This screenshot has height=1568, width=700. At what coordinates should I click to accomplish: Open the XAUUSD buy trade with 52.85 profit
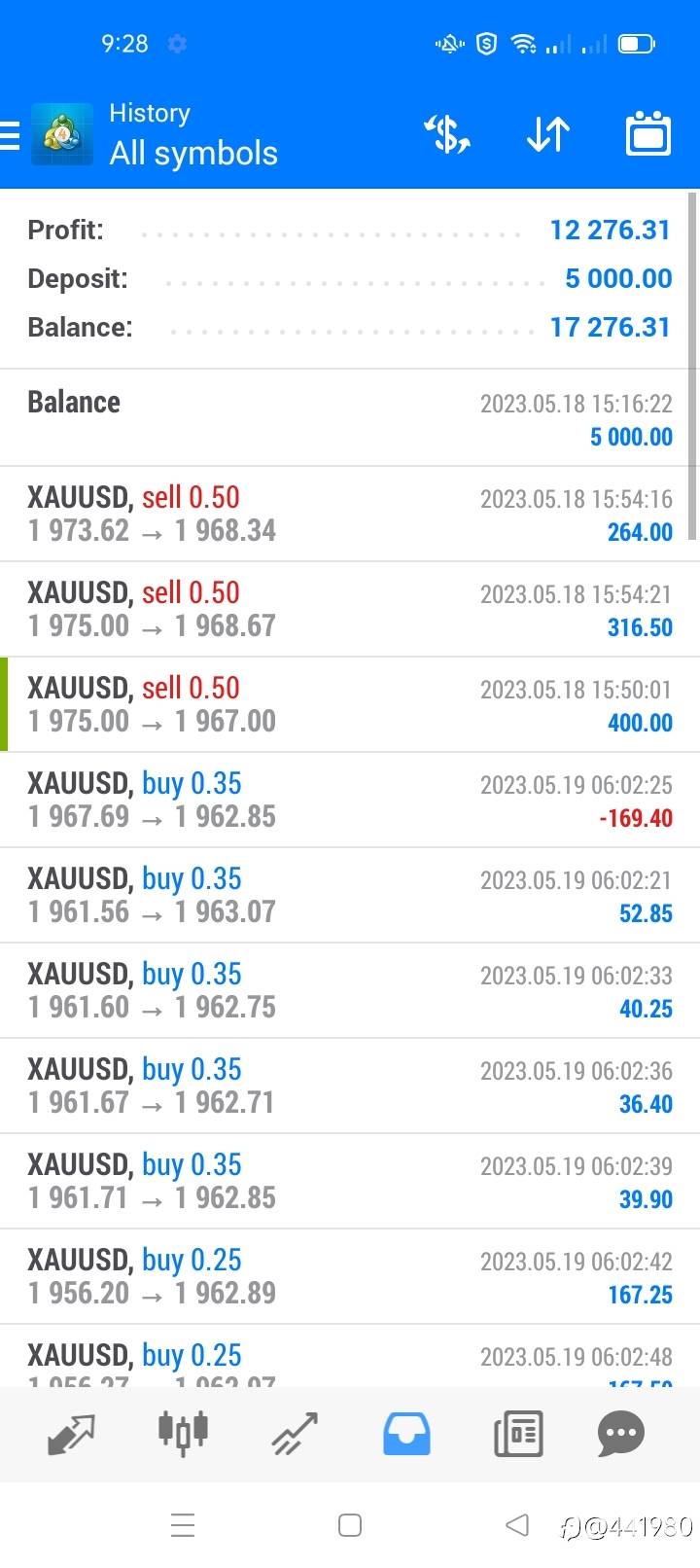pyautogui.click(x=350, y=895)
